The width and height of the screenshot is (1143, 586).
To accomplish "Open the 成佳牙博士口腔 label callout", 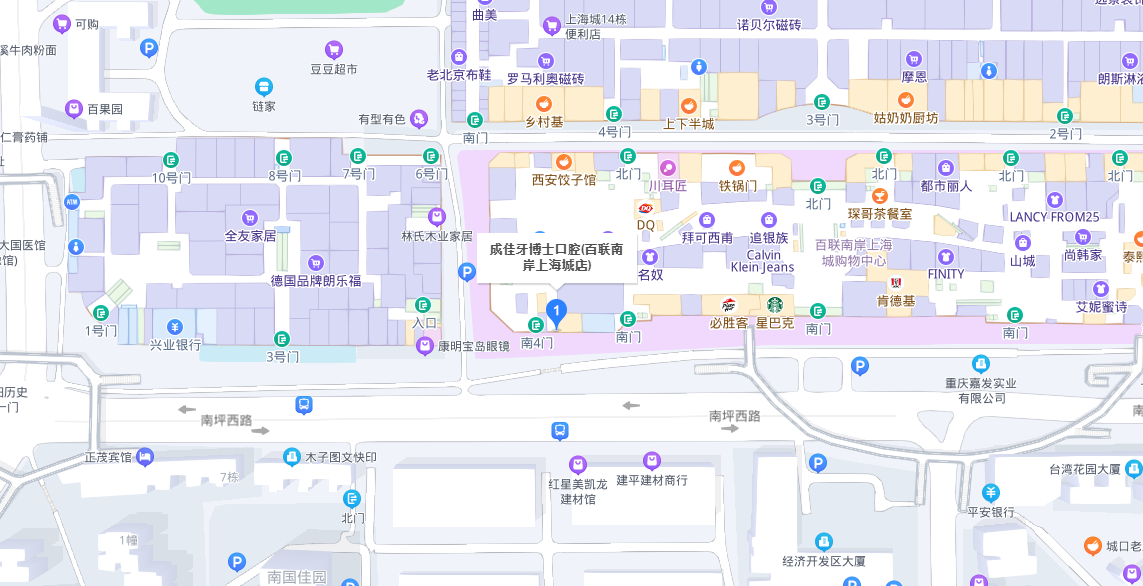I will 556,257.
